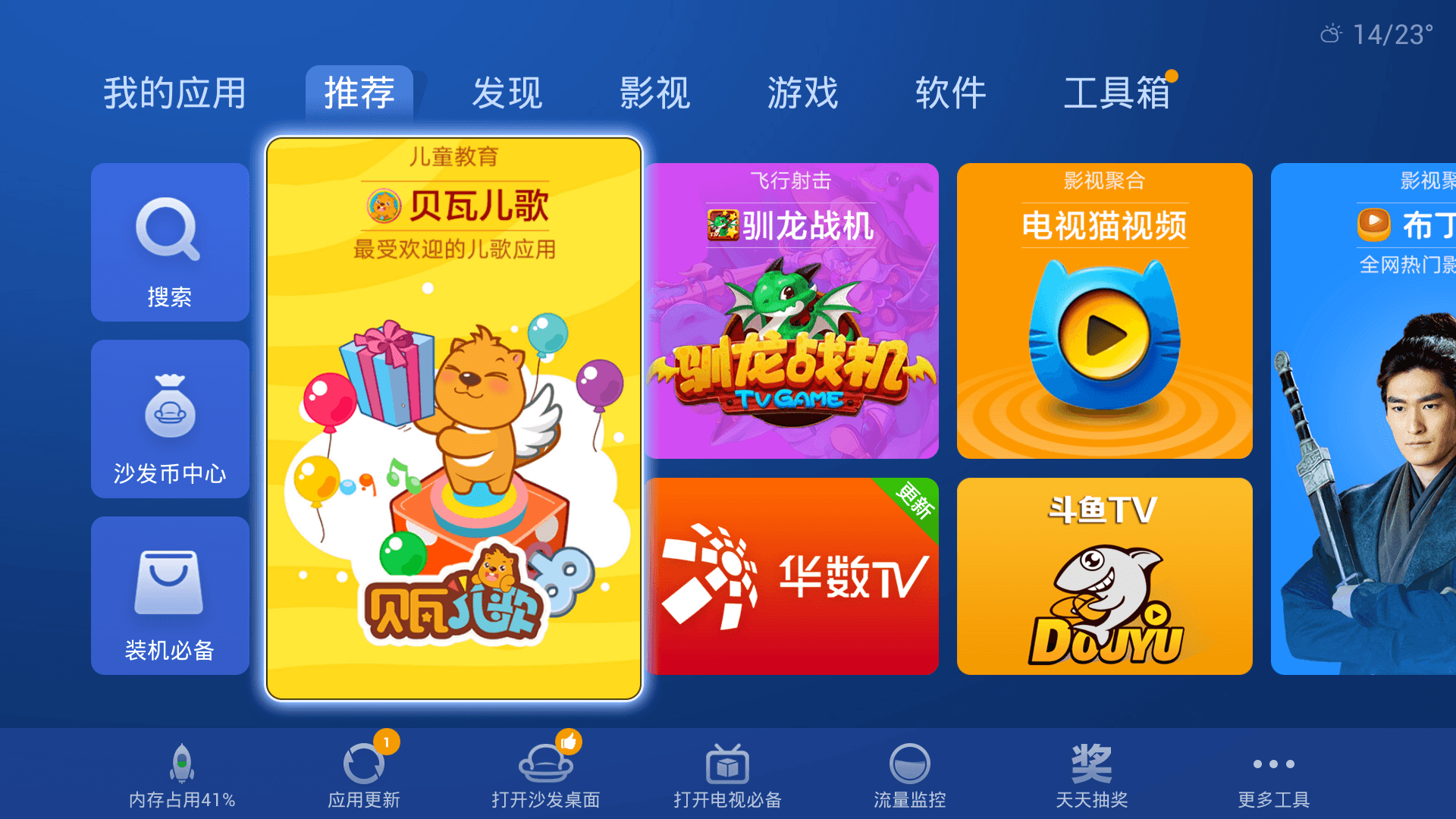
Task: Open the 华数TV card
Action: pyautogui.click(x=792, y=576)
